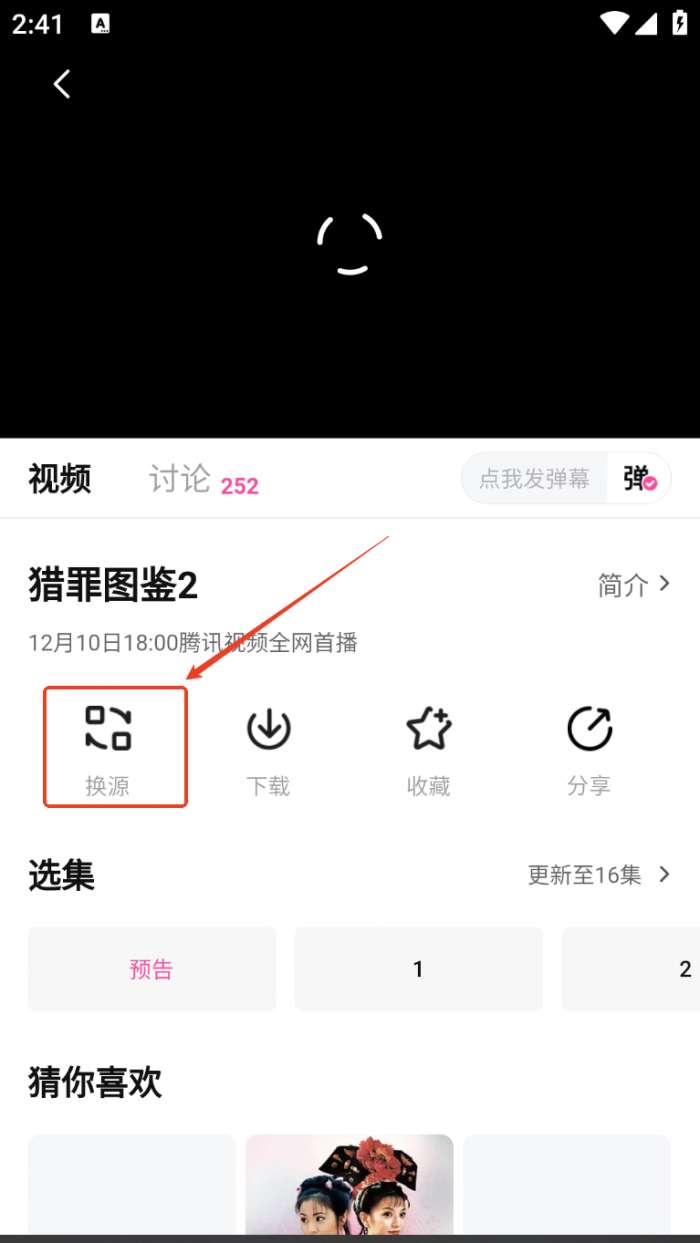700x1243 pixels.
Task: Select the 预告 trailer episode
Action: click(x=152, y=968)
